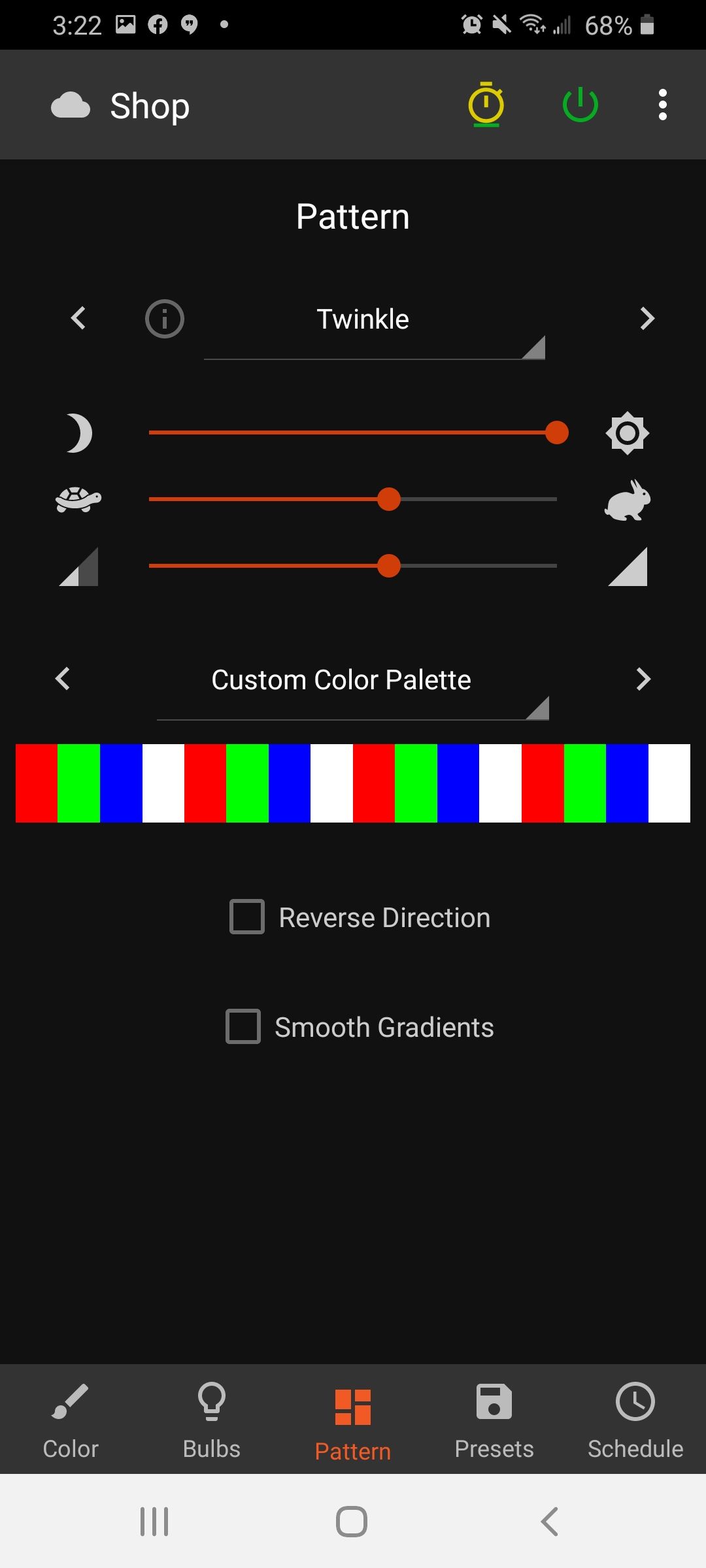
Task: Enable the Smooth Gradients checkbox
Action: (243, 1026)
